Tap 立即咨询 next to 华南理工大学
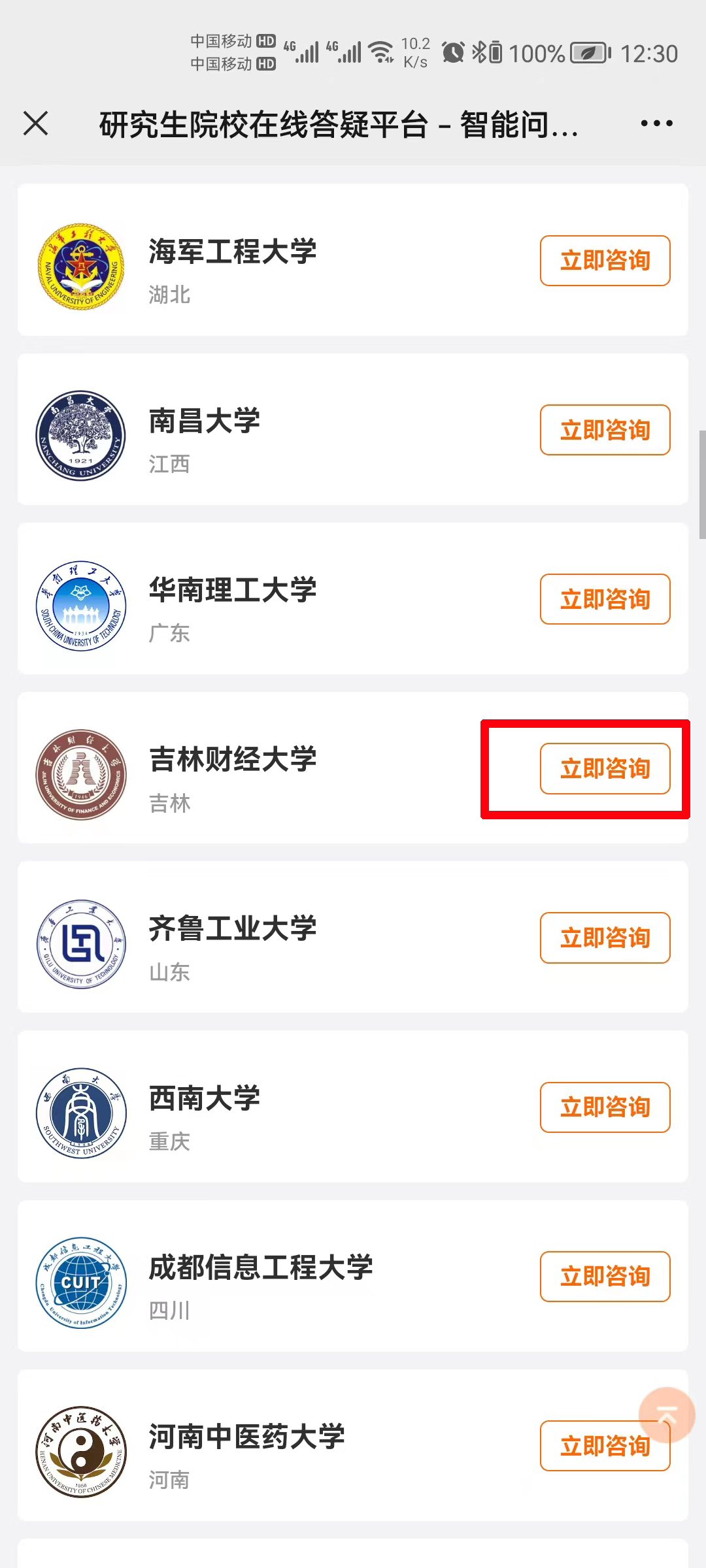The image size is (706, 1568). point(605,599)
